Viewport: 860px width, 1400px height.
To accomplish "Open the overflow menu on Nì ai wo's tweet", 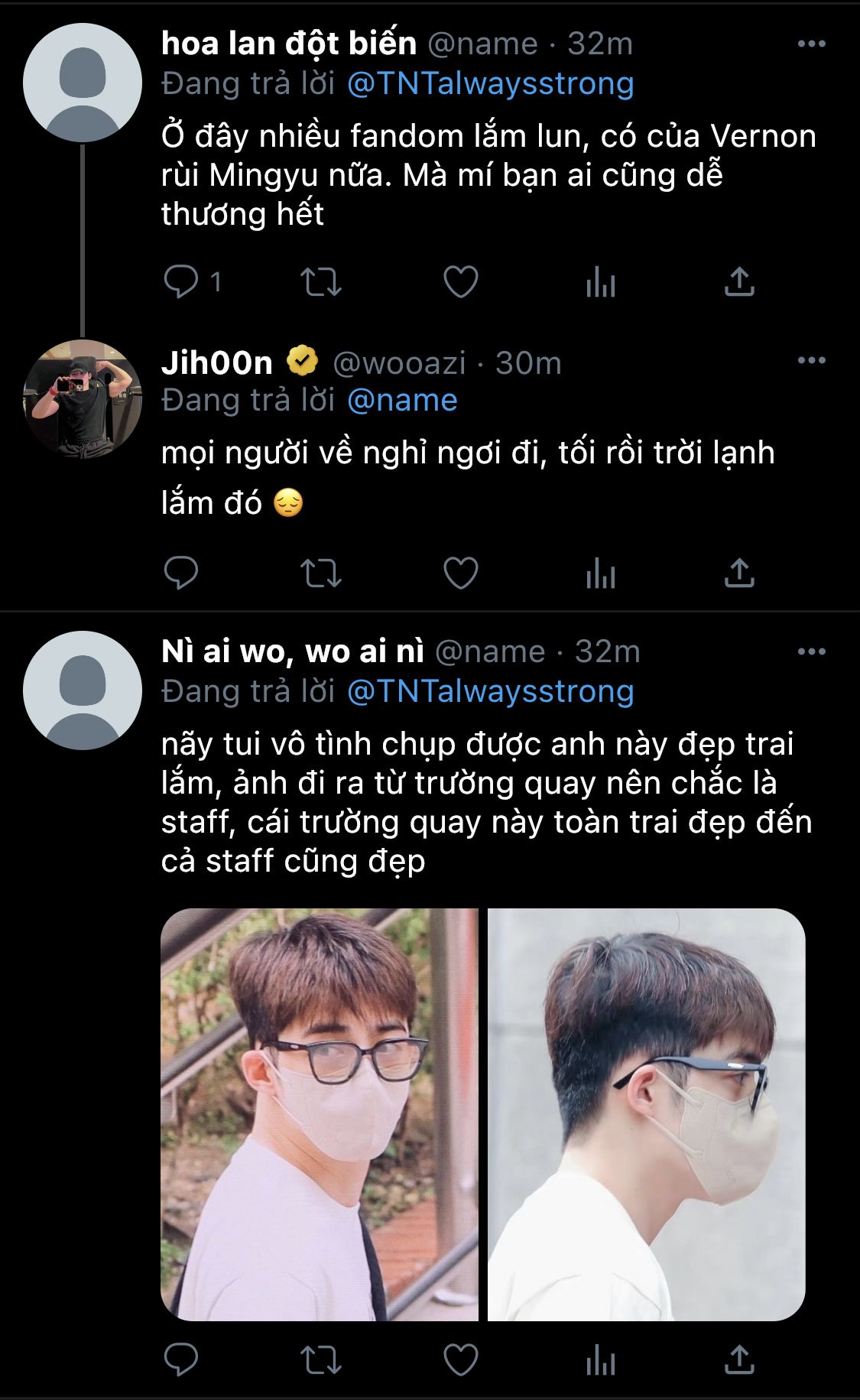I will [811, 651].
